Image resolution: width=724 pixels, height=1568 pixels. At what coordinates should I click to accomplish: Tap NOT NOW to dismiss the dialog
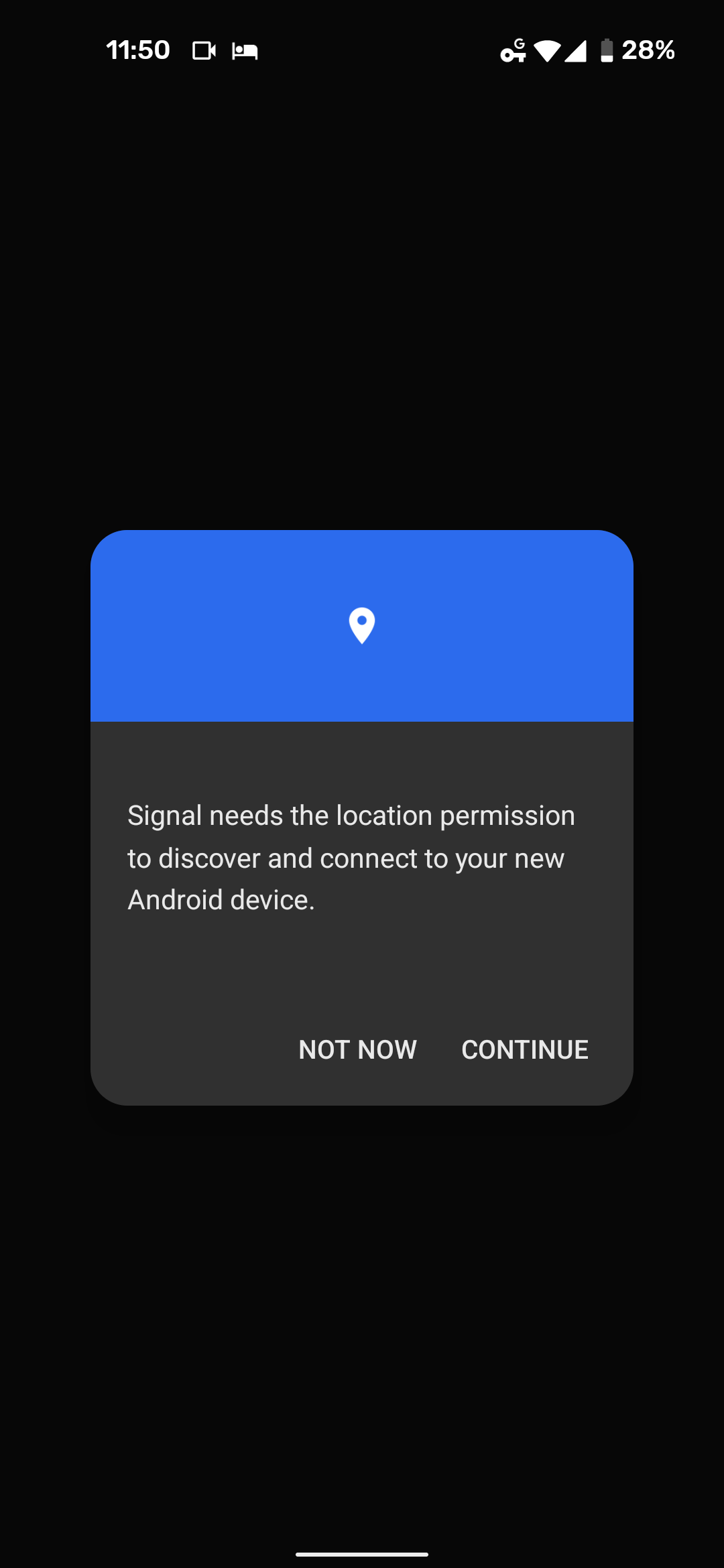point(358,1049)
